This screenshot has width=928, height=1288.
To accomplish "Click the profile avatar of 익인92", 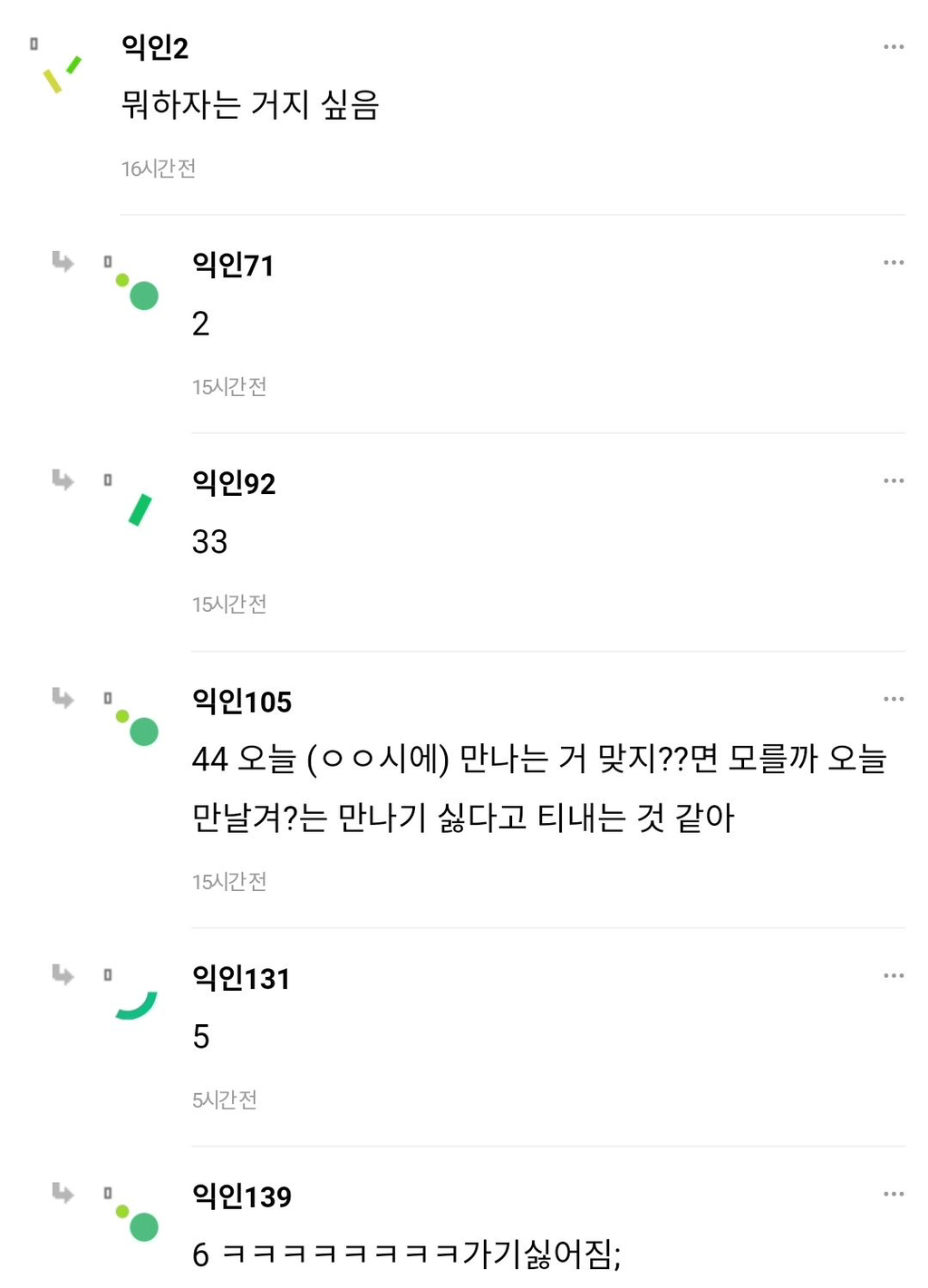I will [139, 509].
